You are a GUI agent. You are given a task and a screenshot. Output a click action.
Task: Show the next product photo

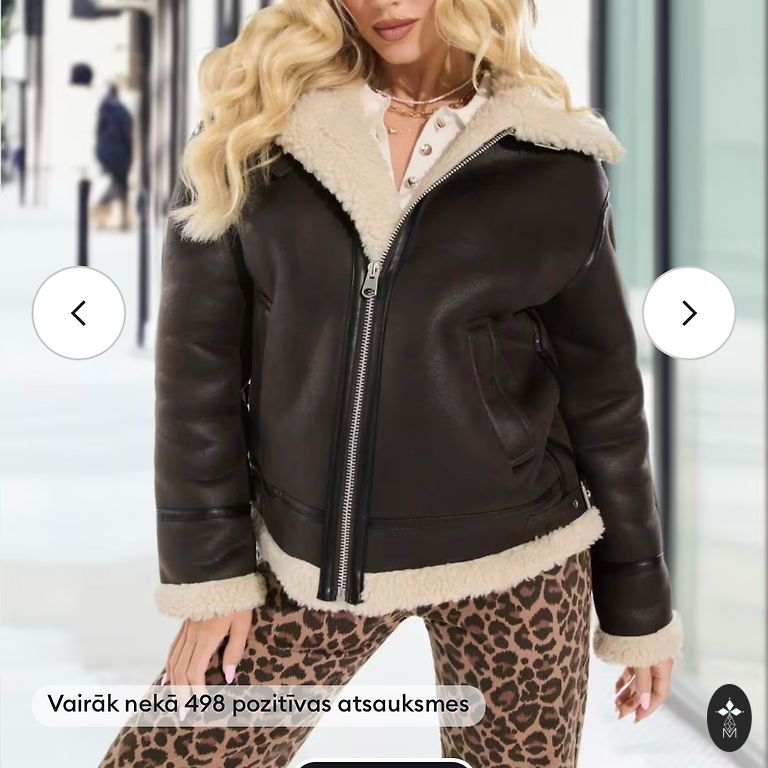tap(689, 313)
